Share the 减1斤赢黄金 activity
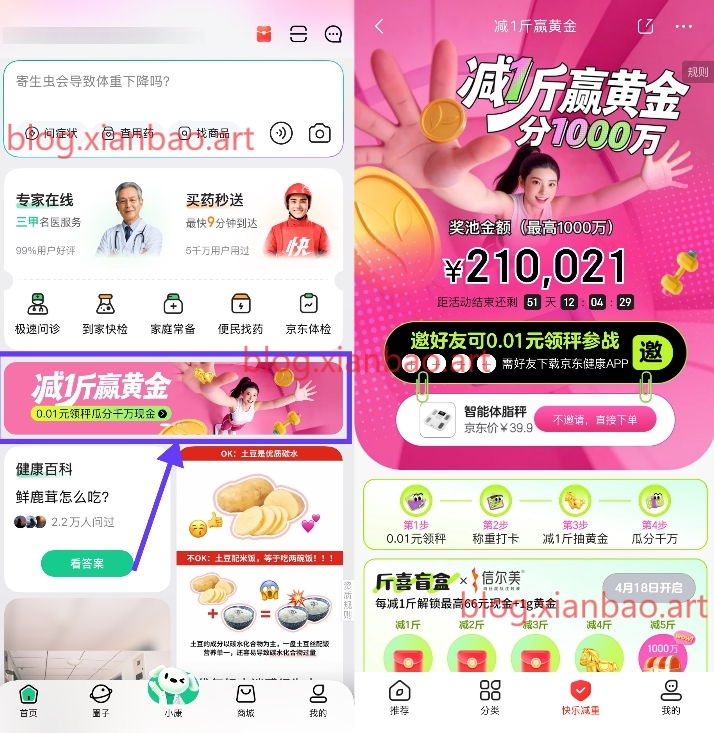714x733 pixels. (647, 26)
